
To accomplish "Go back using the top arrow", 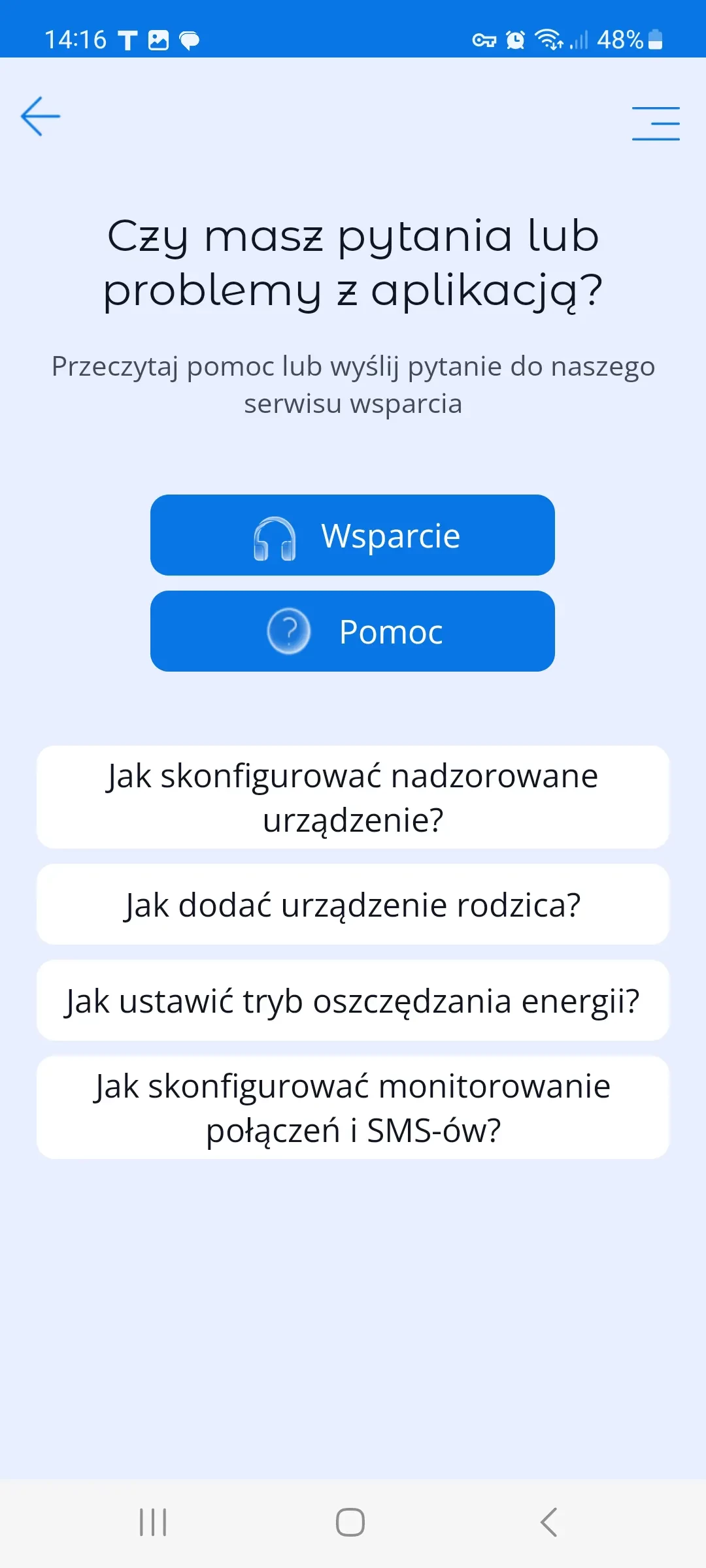I will tap(41, 116).
